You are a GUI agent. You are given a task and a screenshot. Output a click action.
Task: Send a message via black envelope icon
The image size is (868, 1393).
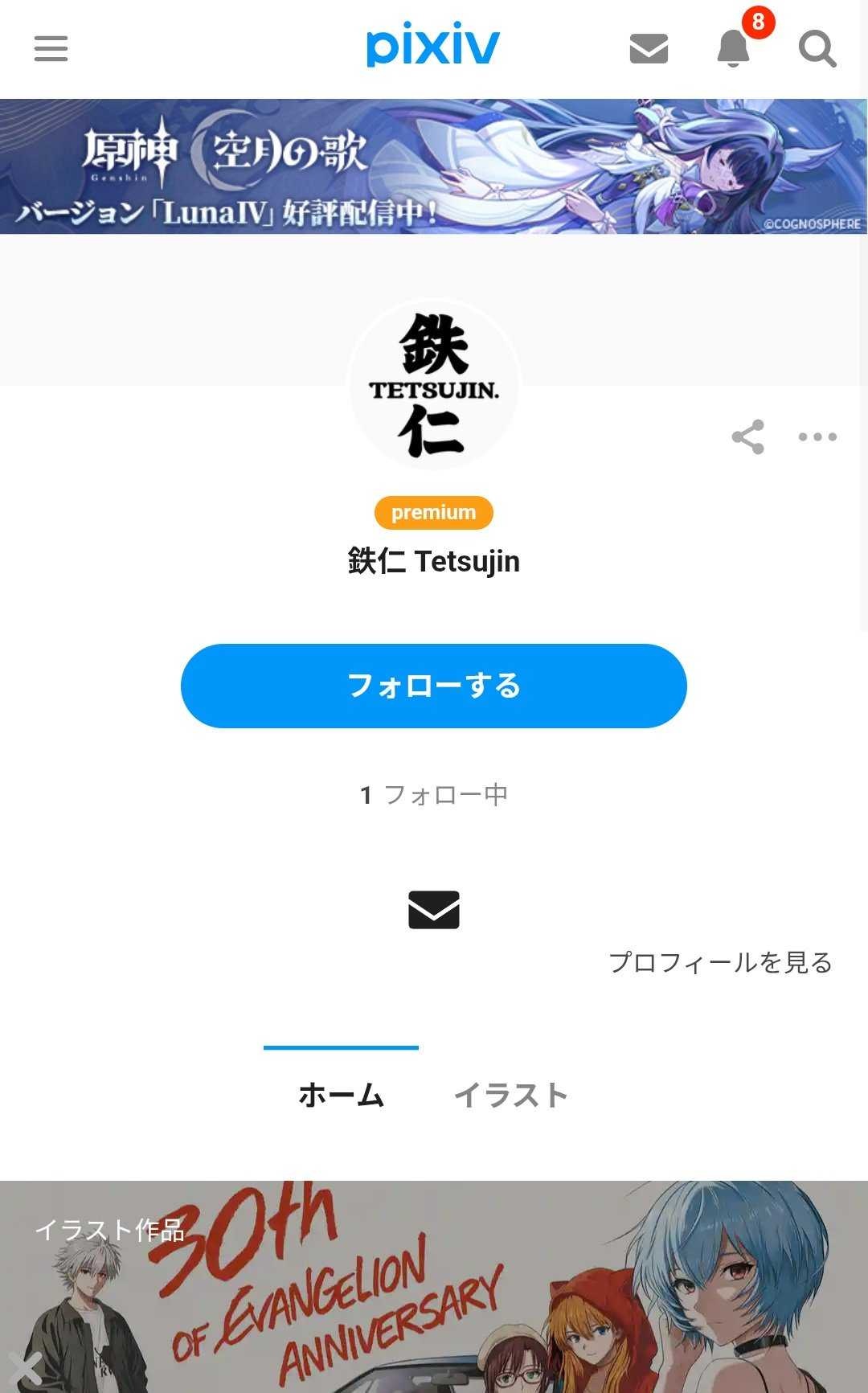(434, 909)
